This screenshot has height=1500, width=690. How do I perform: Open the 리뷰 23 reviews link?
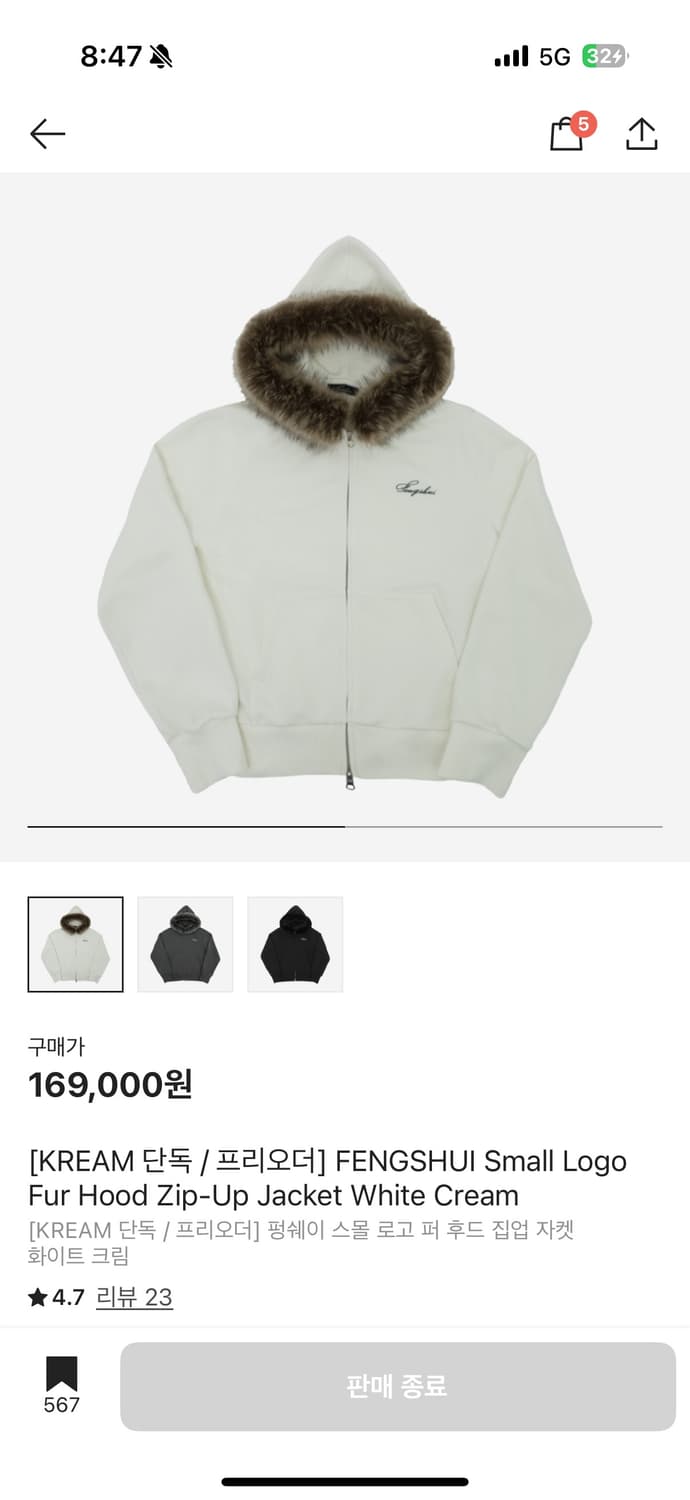click(134, 1297)
